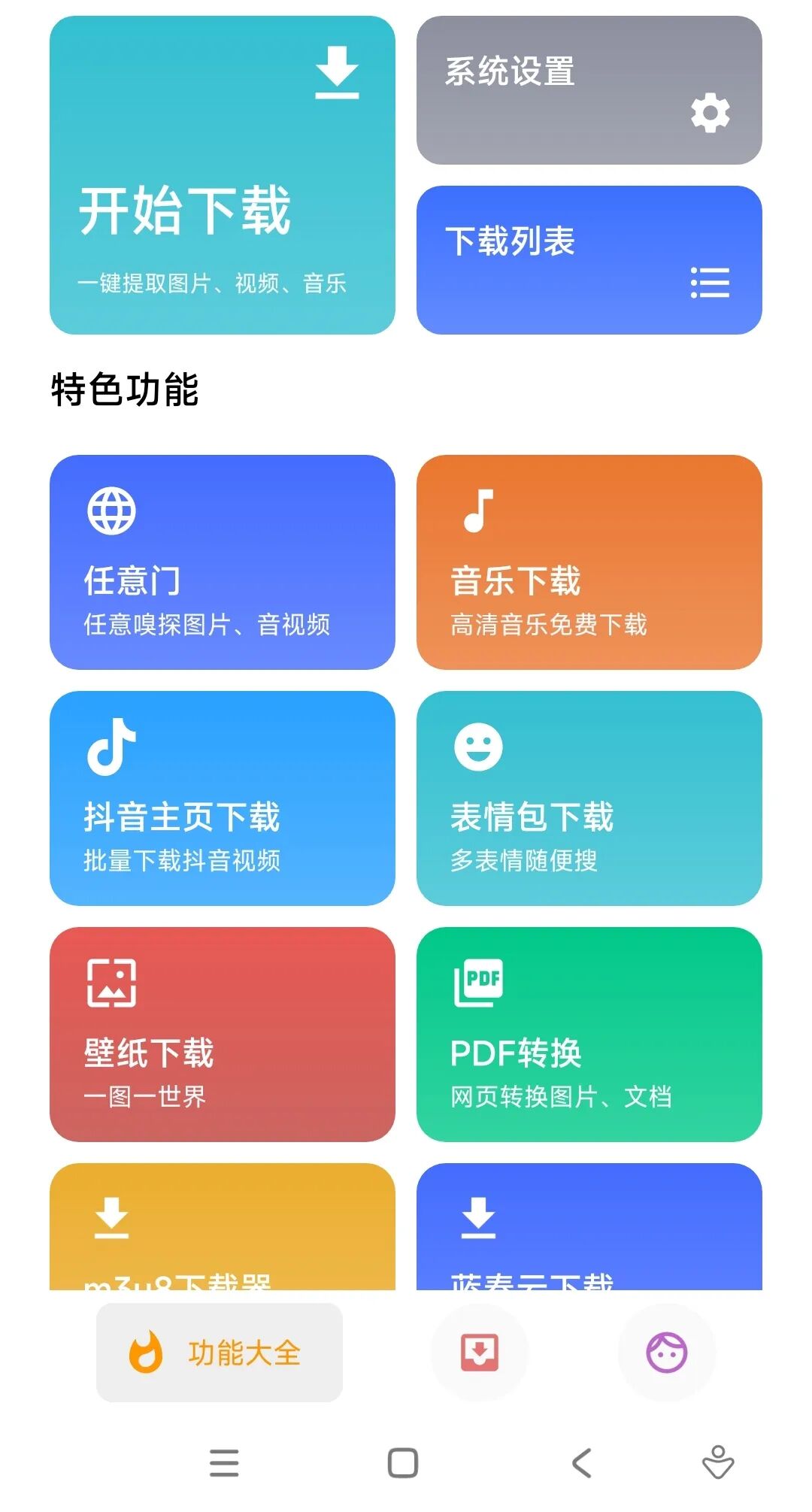Open the 任意门 feature

tap(222, 562)
